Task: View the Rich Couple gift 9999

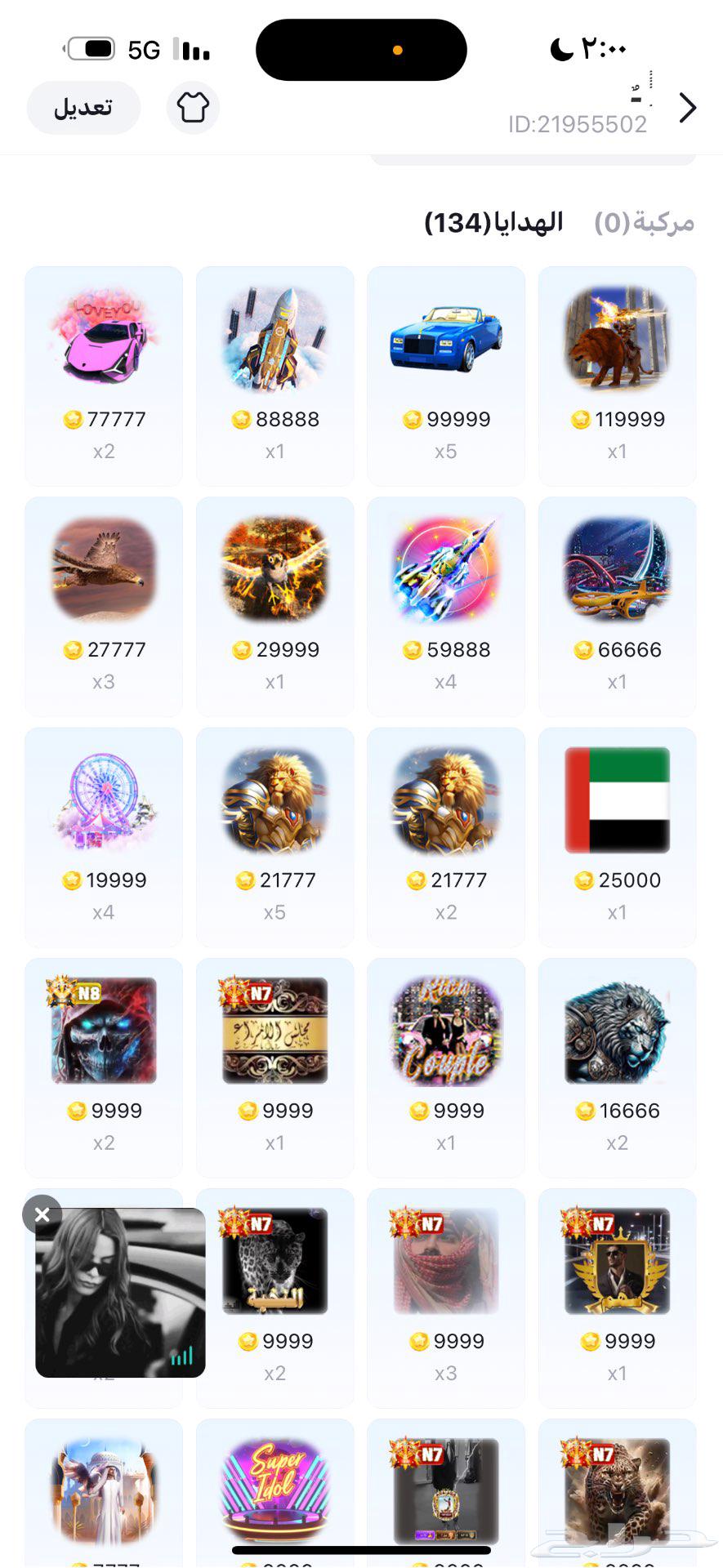Action: pos(446,1067)
